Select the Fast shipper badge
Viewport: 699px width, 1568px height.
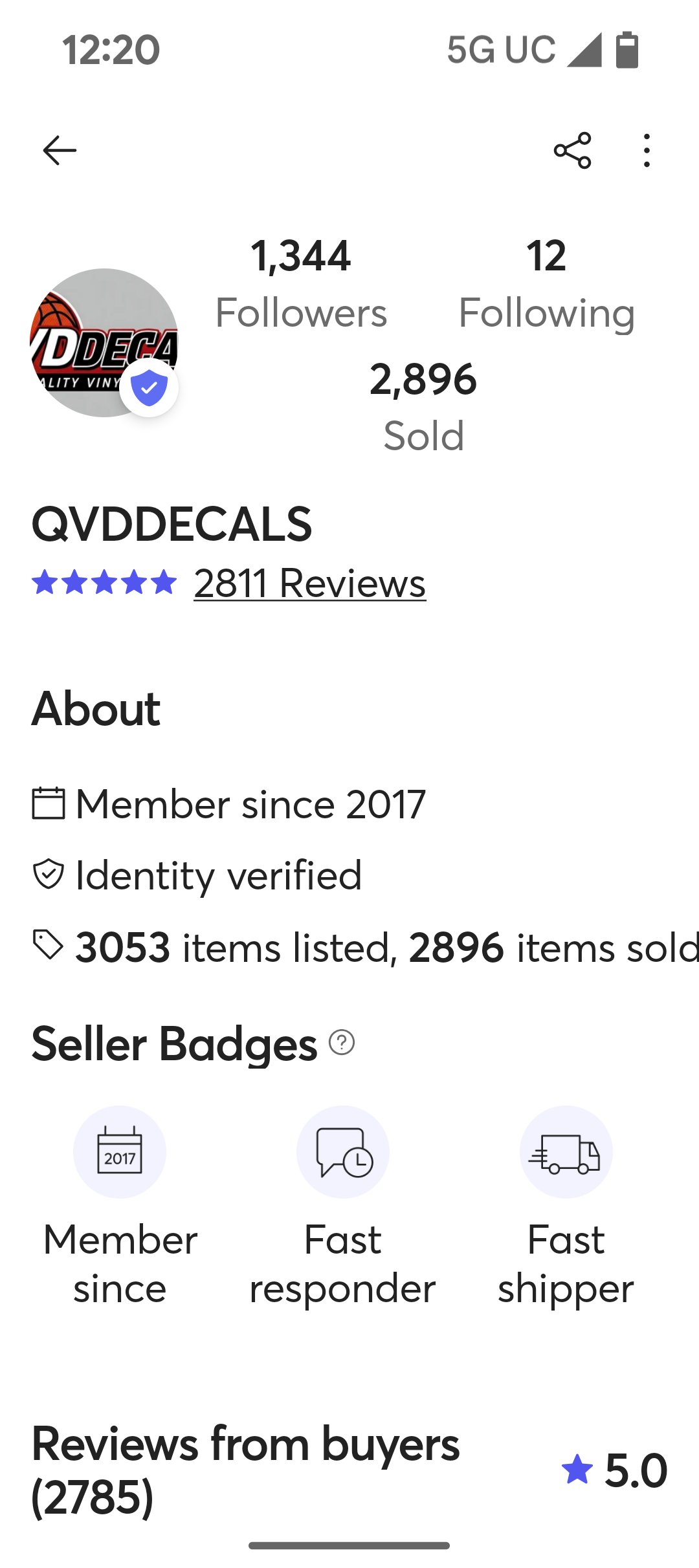pos(566,1152)
